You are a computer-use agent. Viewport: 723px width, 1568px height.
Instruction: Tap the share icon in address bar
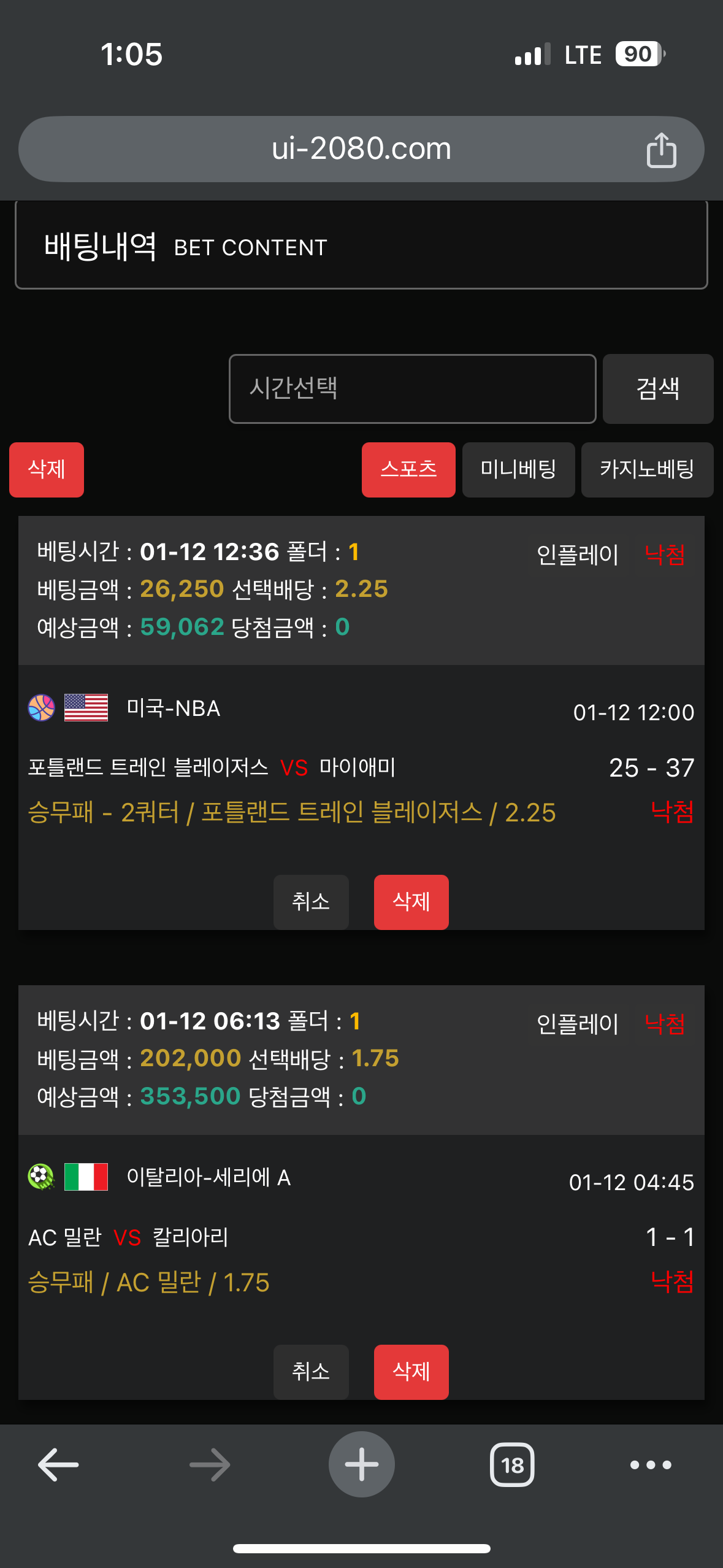coord(661,150)
